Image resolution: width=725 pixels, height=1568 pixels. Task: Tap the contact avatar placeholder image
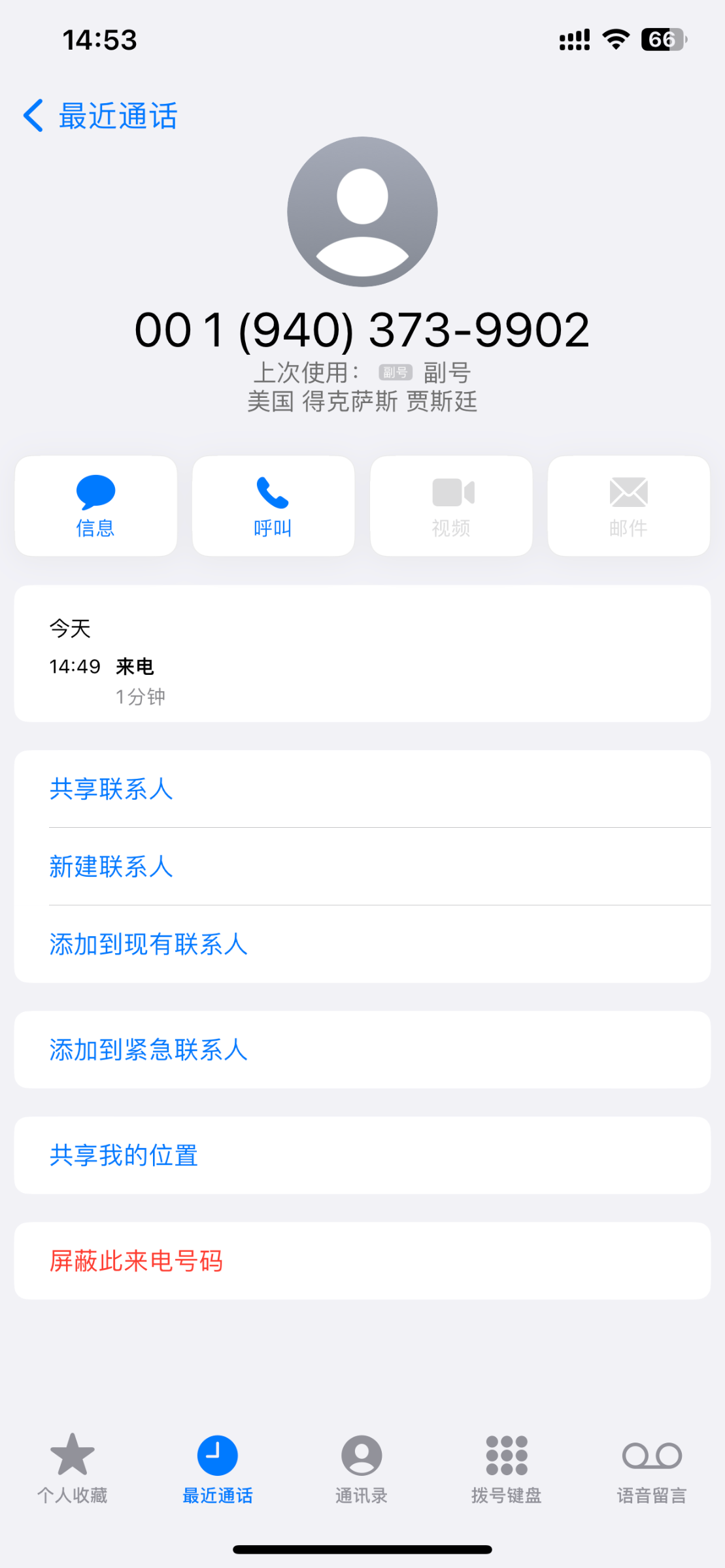(362, 213)
